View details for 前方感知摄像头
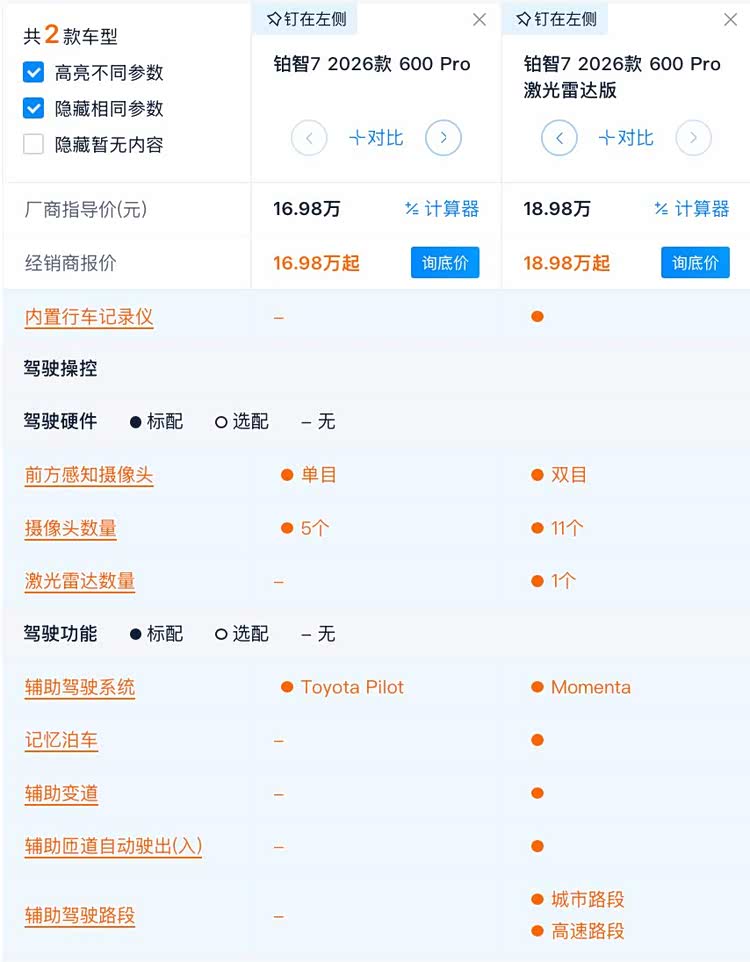The image size is (750, 962). point(89,475)
